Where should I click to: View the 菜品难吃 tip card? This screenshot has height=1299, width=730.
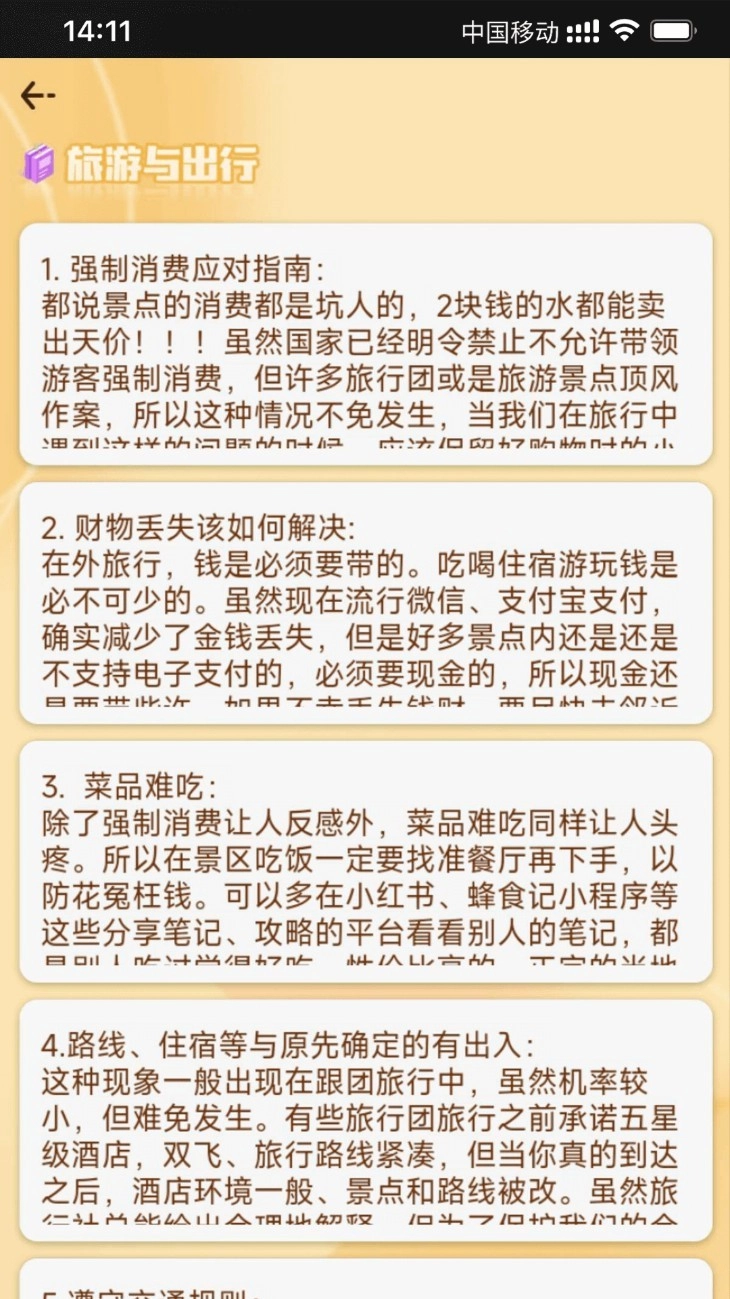tap(365, 861)
